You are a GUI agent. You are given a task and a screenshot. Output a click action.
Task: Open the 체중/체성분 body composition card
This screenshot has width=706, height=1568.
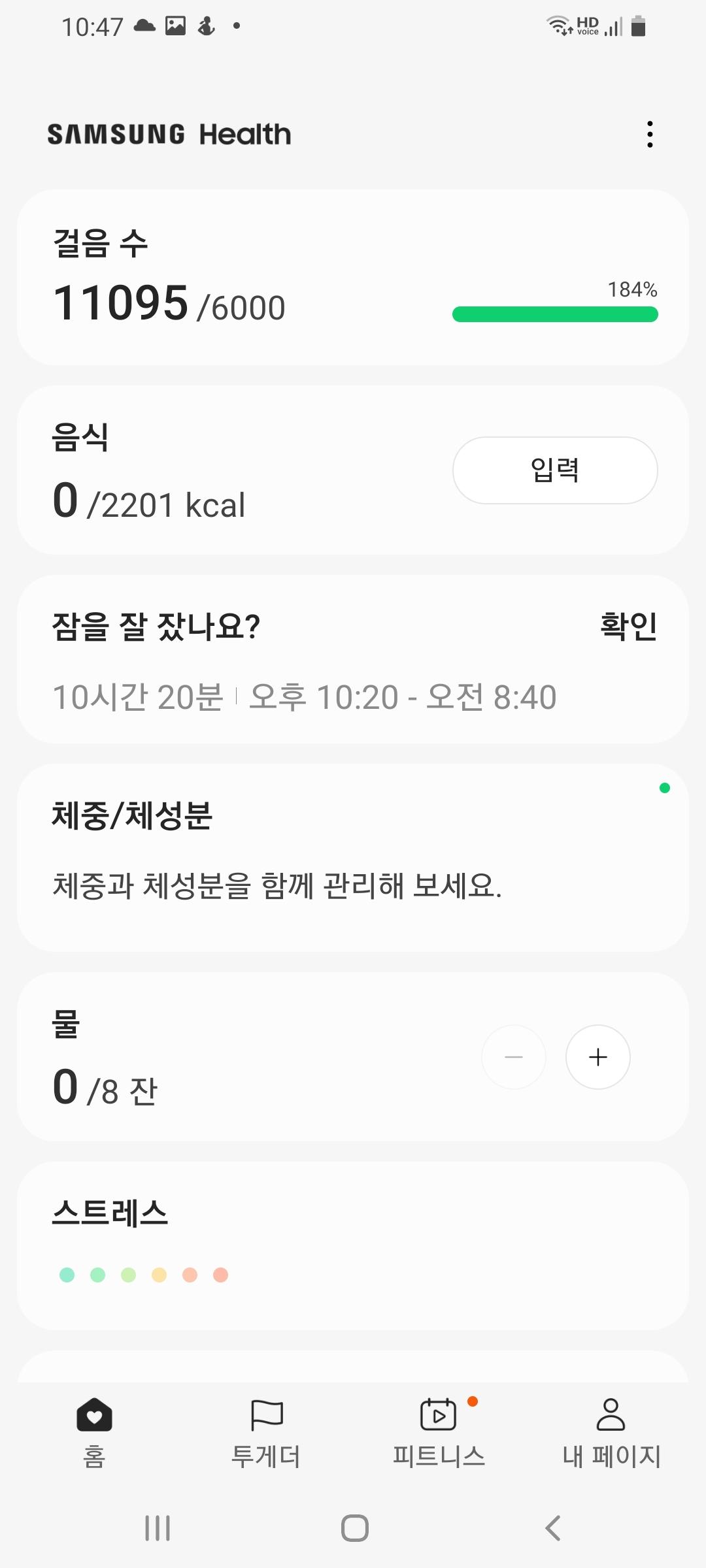353,857
